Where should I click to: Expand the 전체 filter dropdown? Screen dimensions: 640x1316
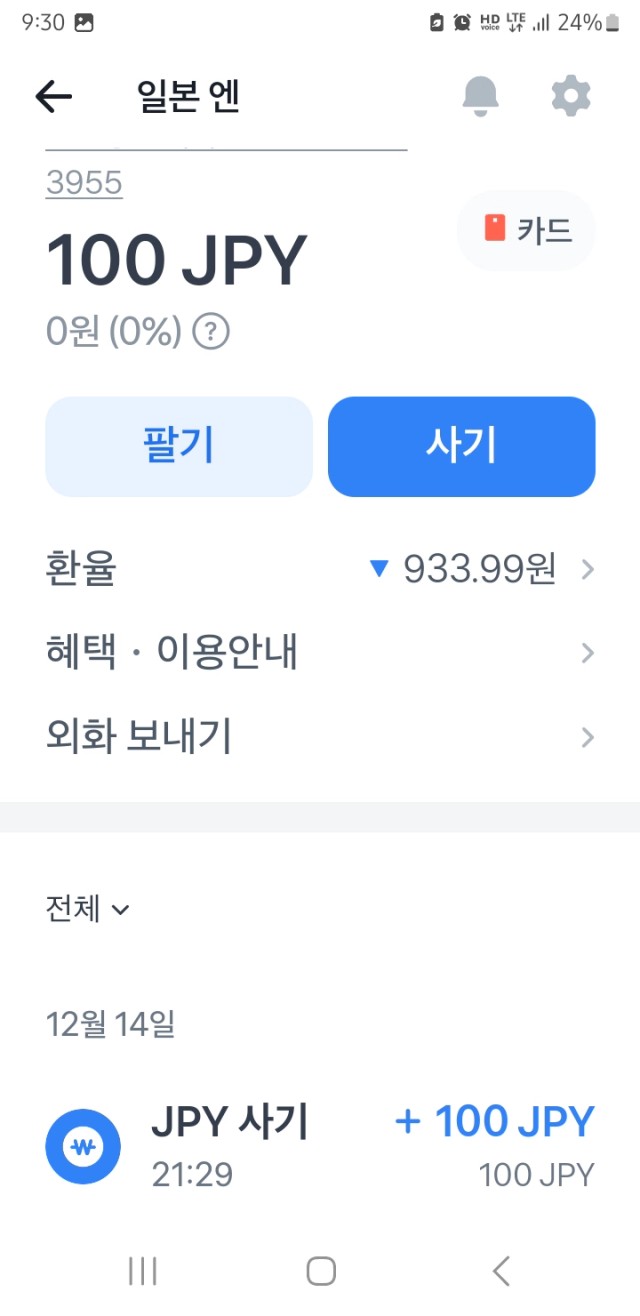click(88, 909)
